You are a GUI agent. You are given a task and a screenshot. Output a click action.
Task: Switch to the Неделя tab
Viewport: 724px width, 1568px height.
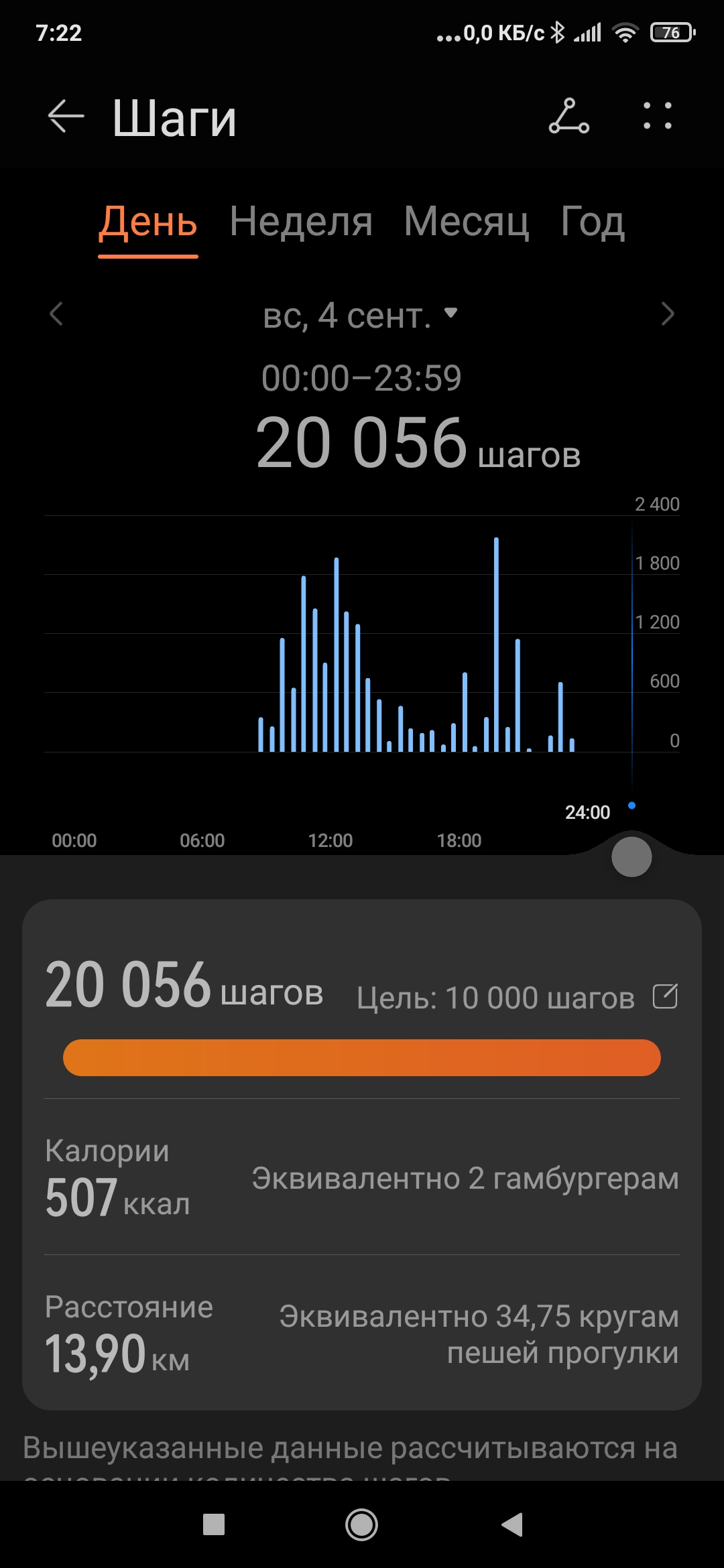(x=301, y=221)
